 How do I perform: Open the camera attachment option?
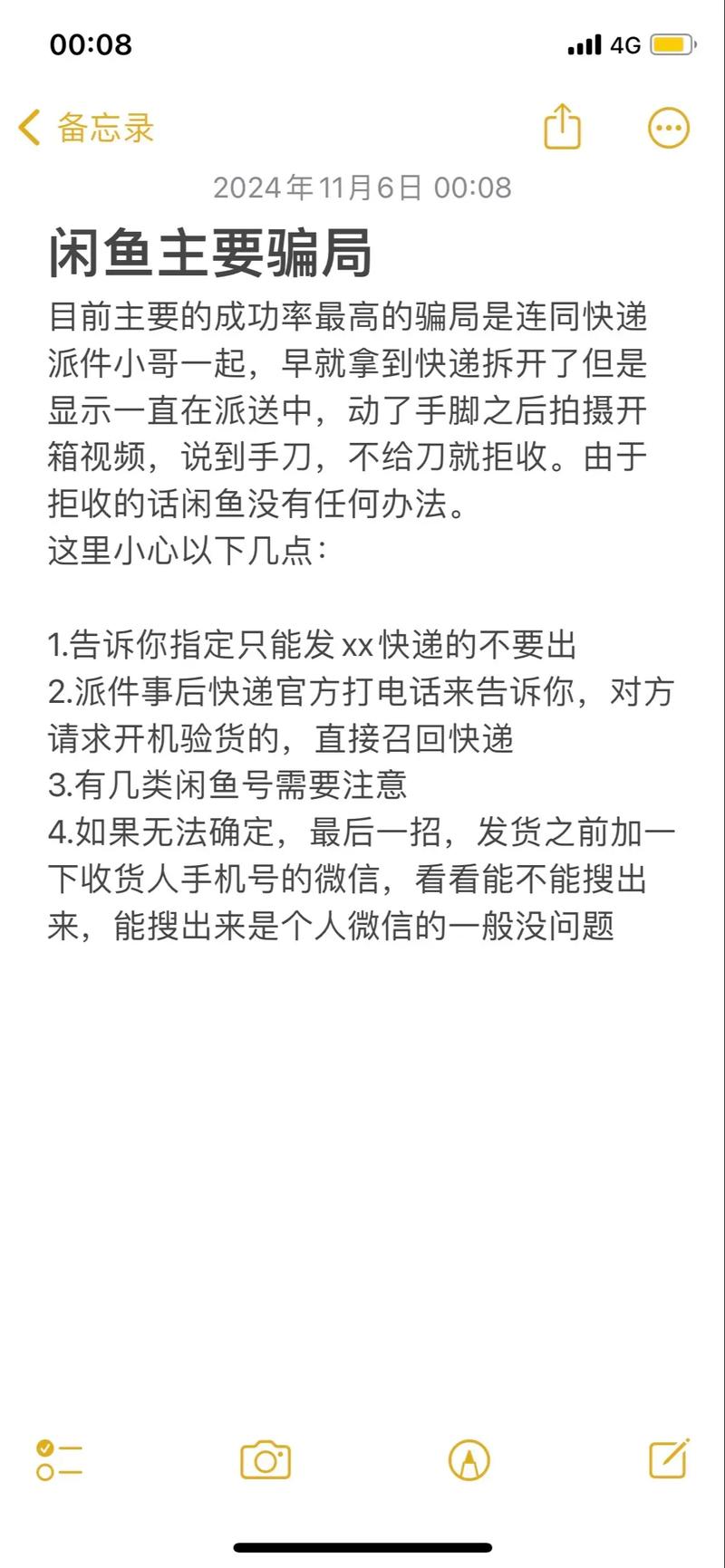[266, 1460]
